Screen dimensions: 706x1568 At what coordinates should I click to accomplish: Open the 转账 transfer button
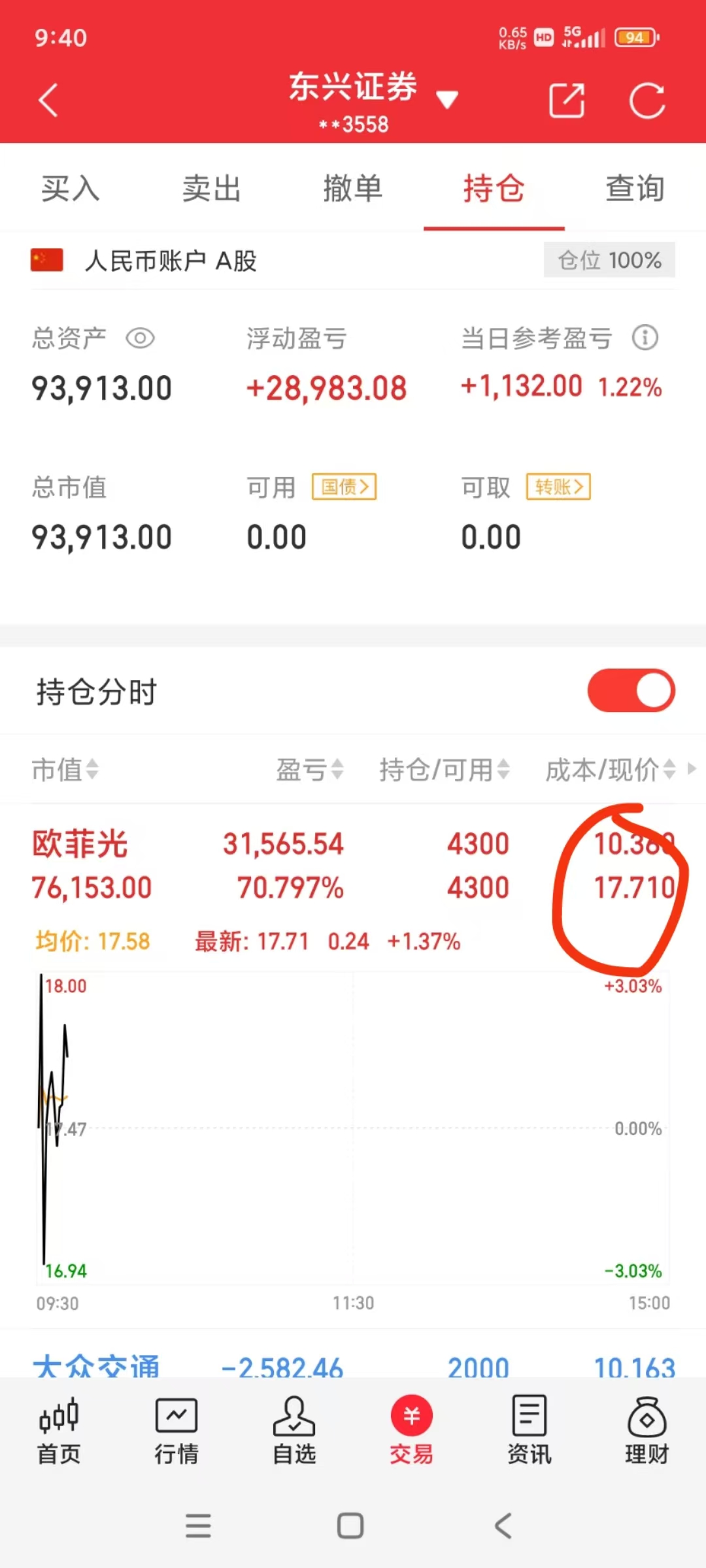click(x=558, y=487)
